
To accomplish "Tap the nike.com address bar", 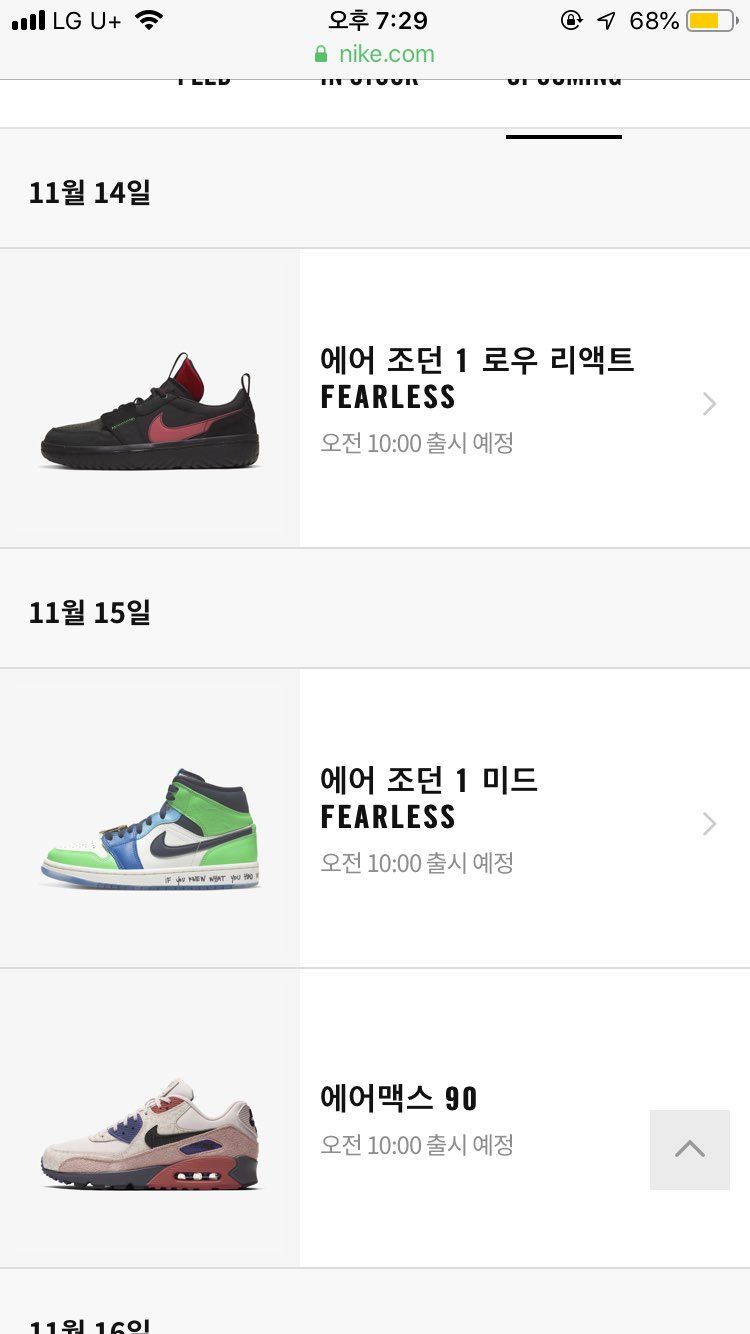I will tap(375, 54).
